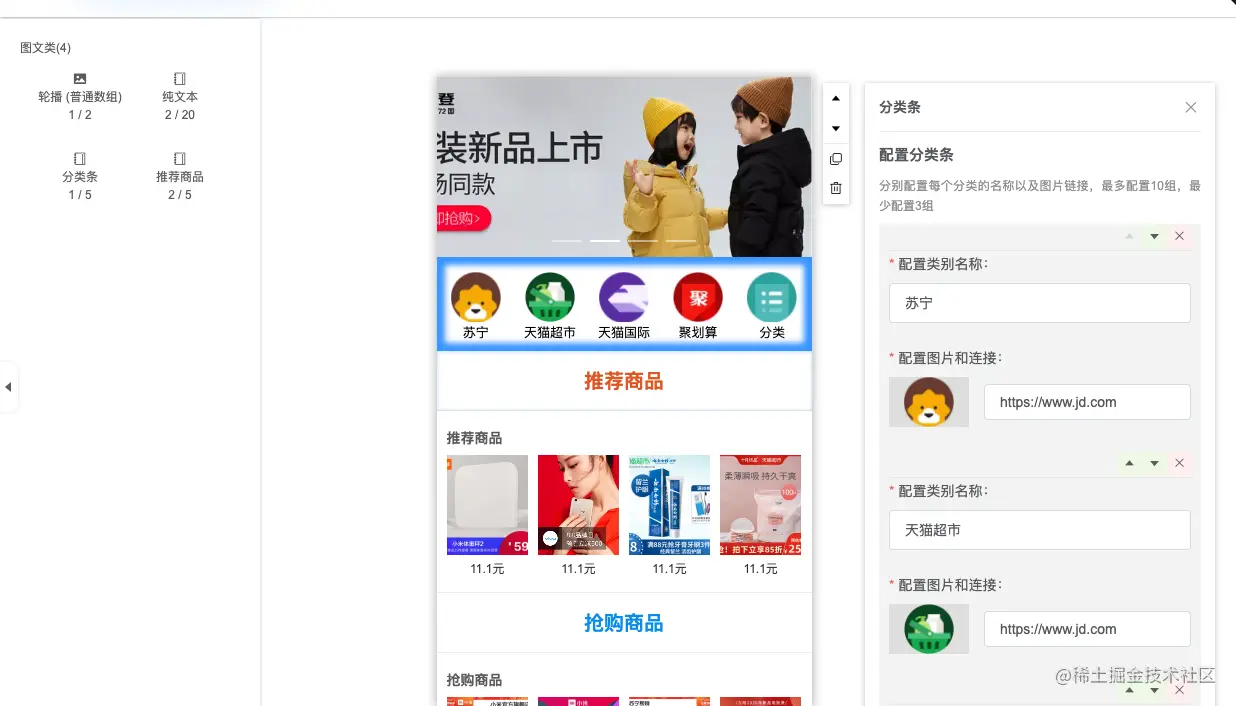Change the 苏宁 category image

point(928,402)
